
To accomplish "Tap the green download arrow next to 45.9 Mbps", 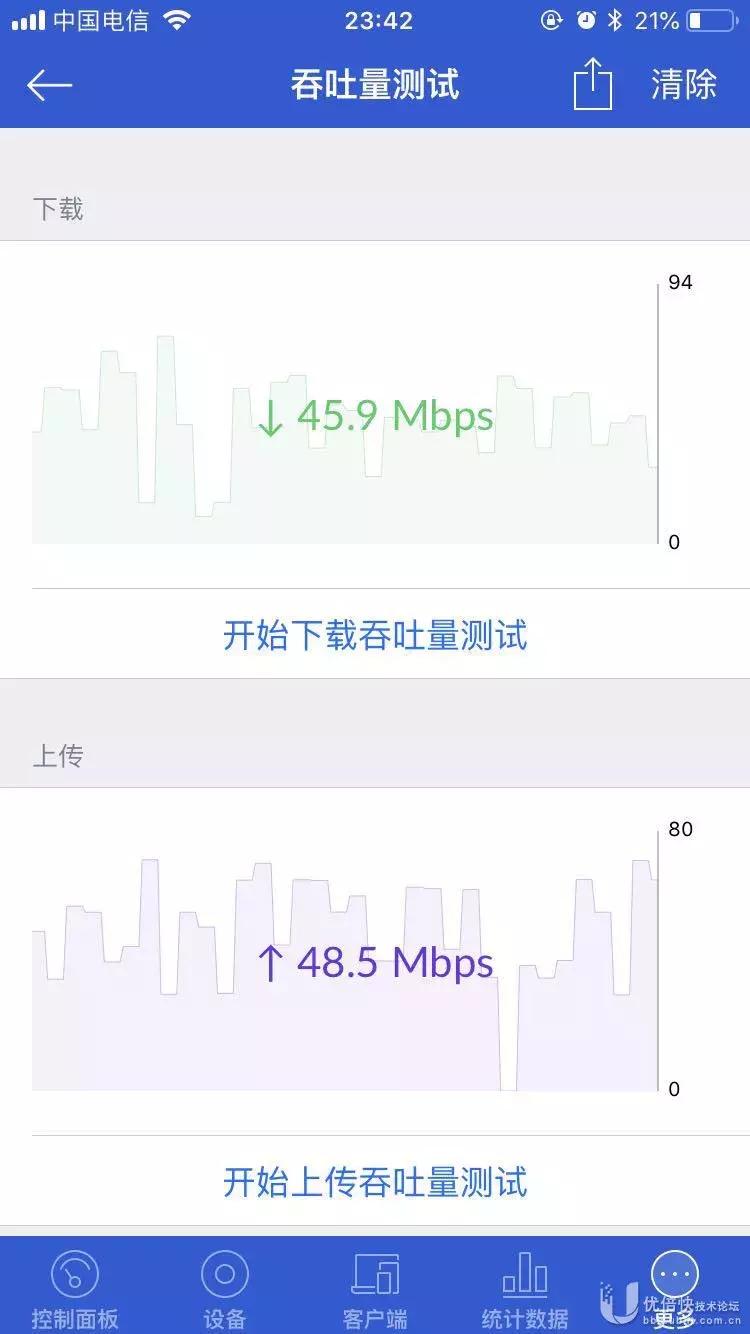I will click(271, 418).
